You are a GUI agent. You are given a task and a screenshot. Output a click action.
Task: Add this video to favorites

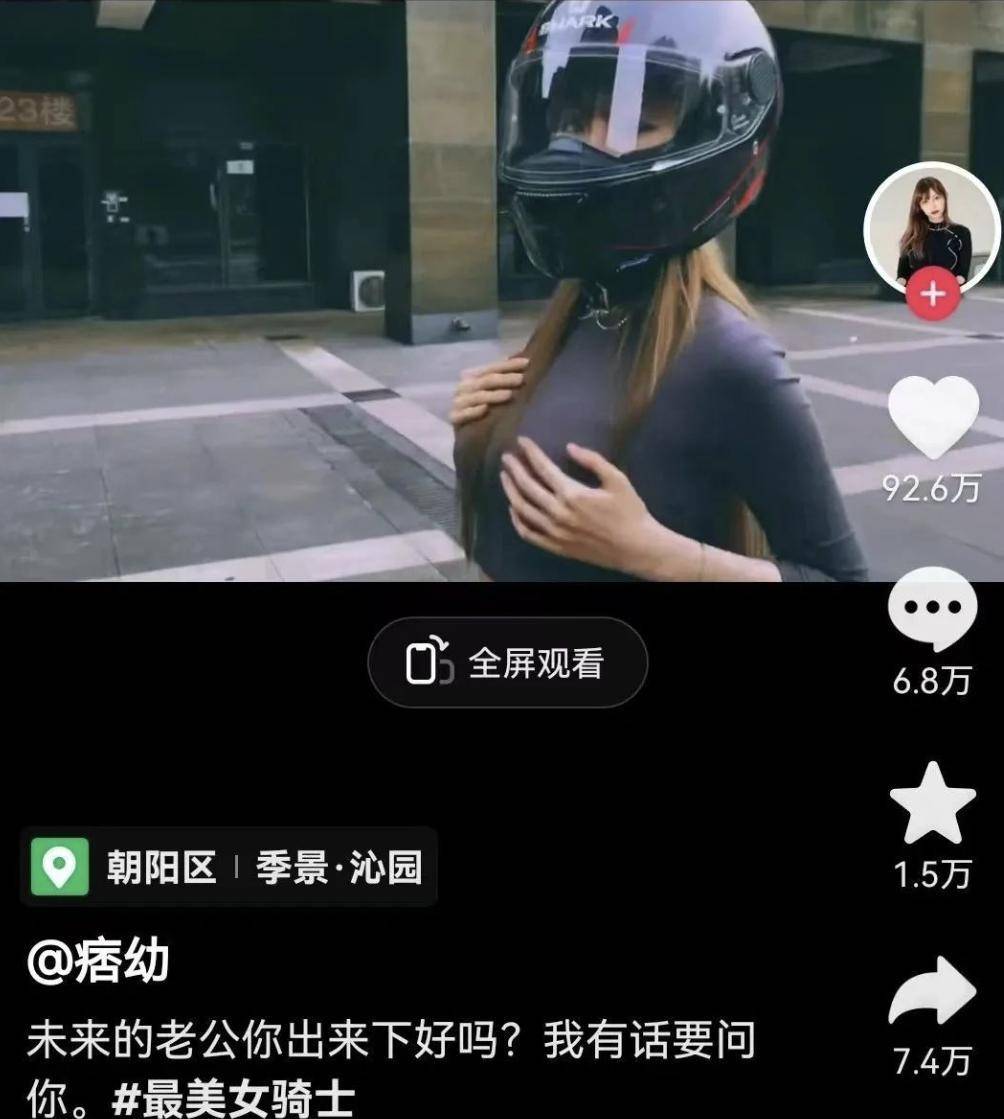tap(932, 805)
